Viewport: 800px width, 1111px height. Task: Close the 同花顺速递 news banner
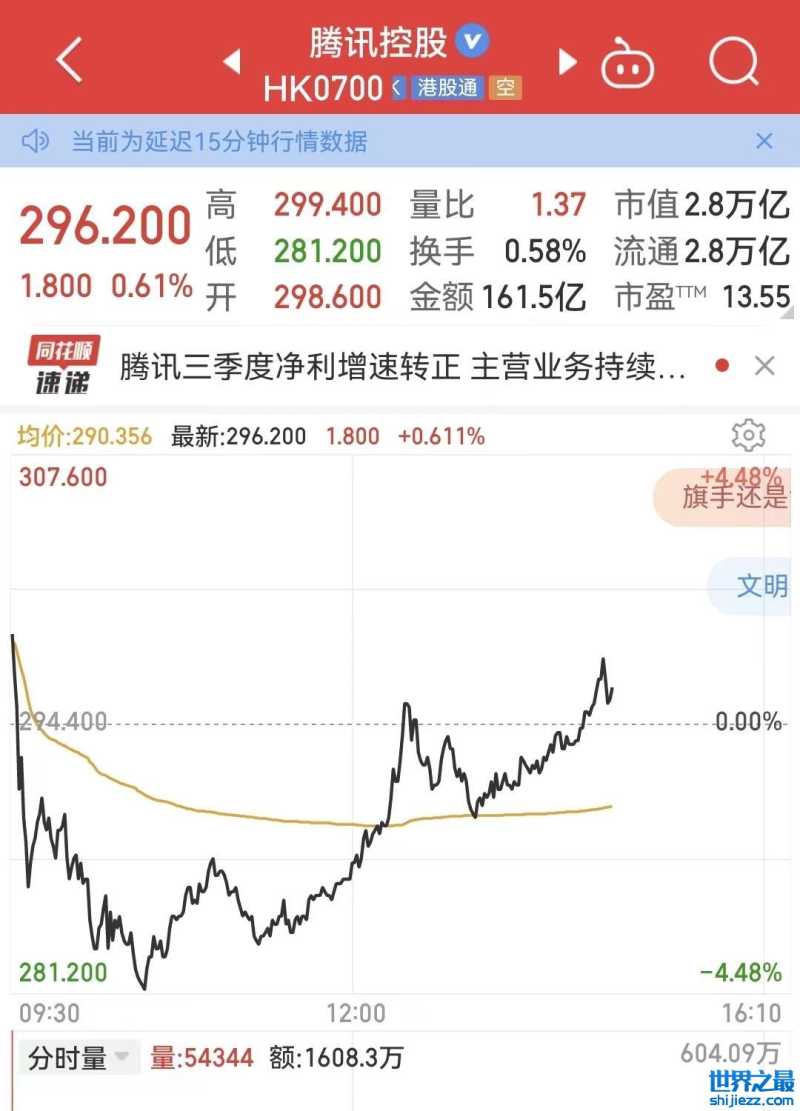point(765,366)
